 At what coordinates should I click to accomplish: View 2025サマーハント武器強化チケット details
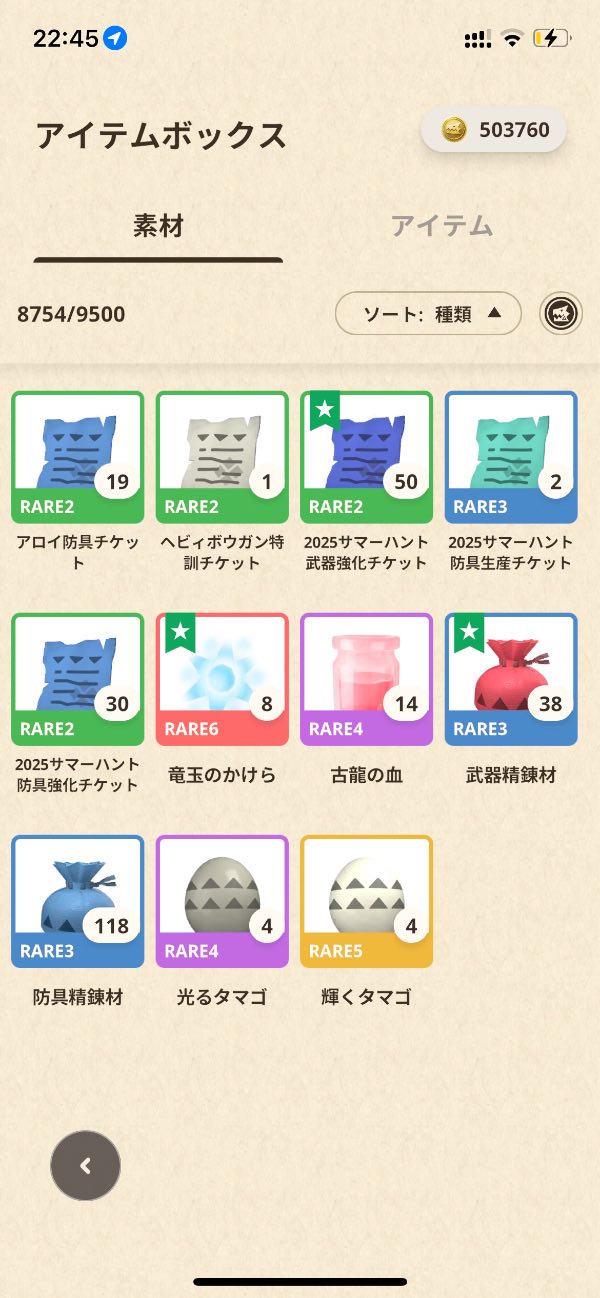(366, 457)
